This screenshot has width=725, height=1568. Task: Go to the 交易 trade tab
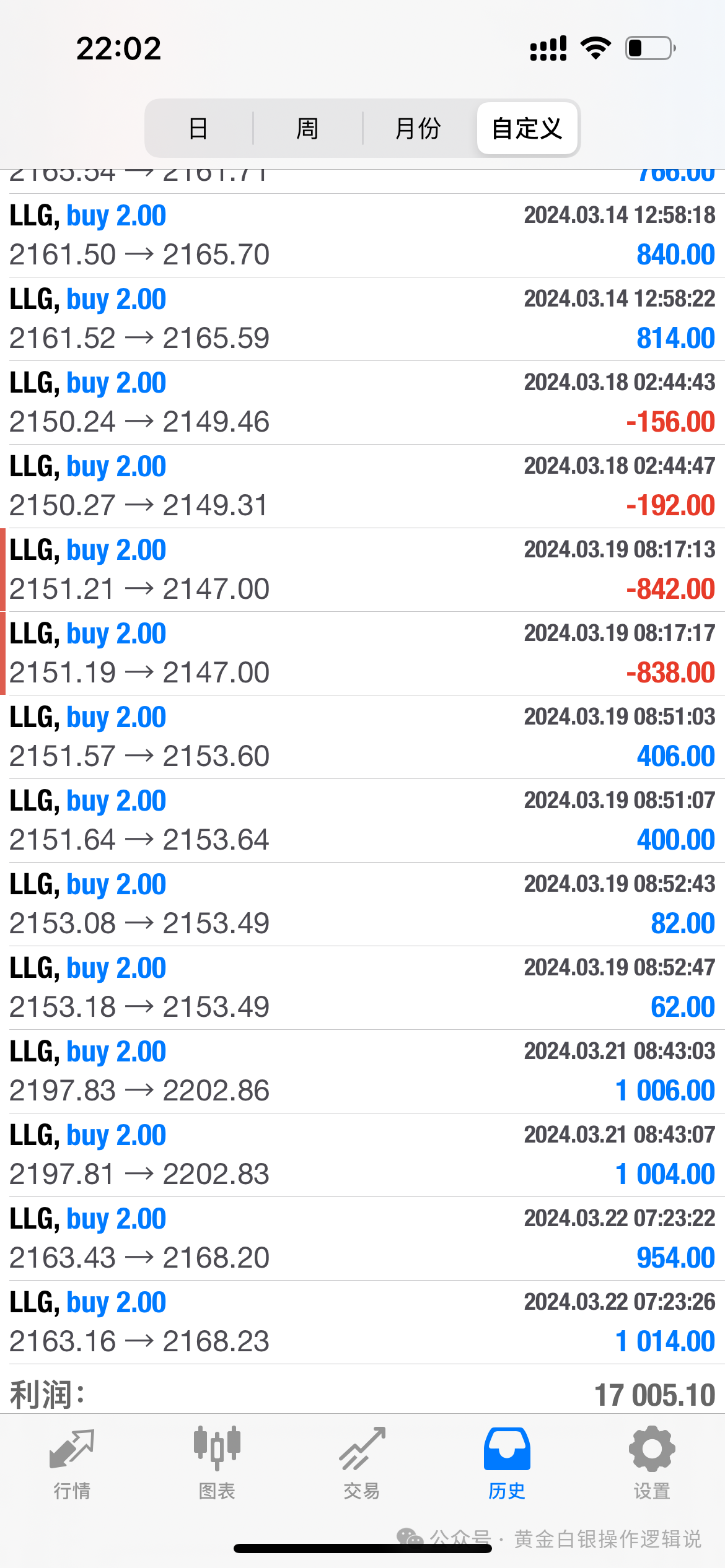(362, 1463)
